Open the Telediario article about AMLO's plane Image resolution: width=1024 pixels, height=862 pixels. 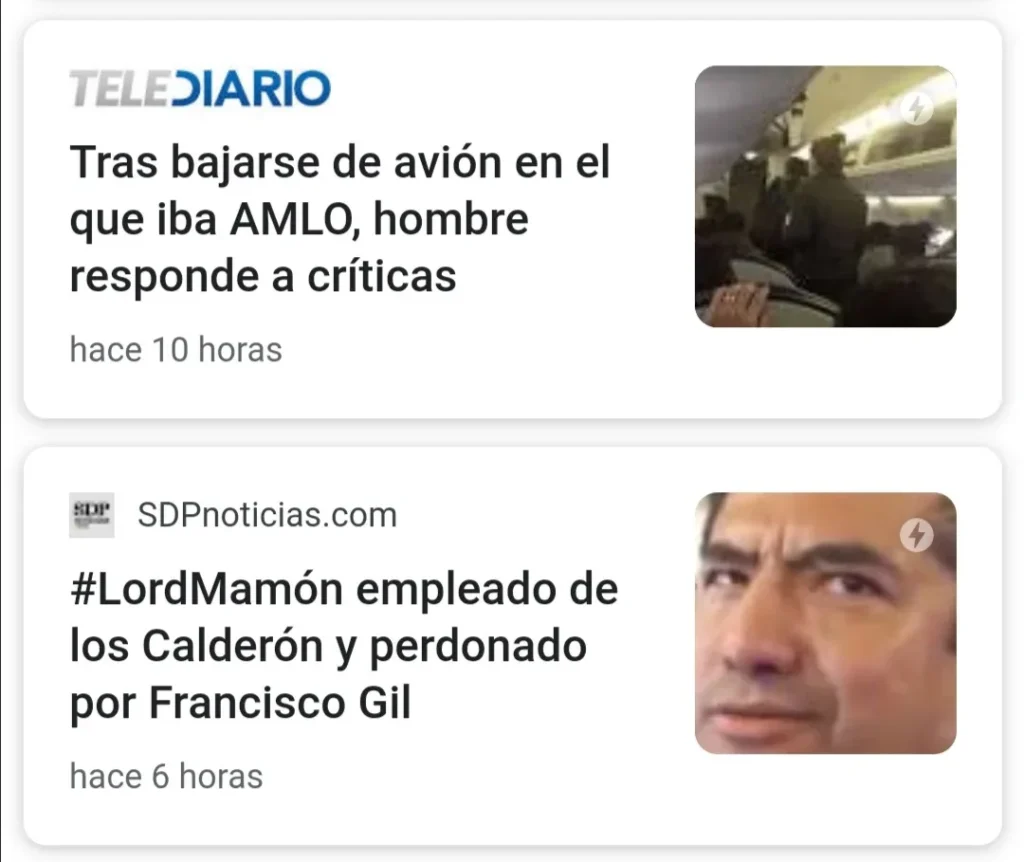[x=340, y=220]
